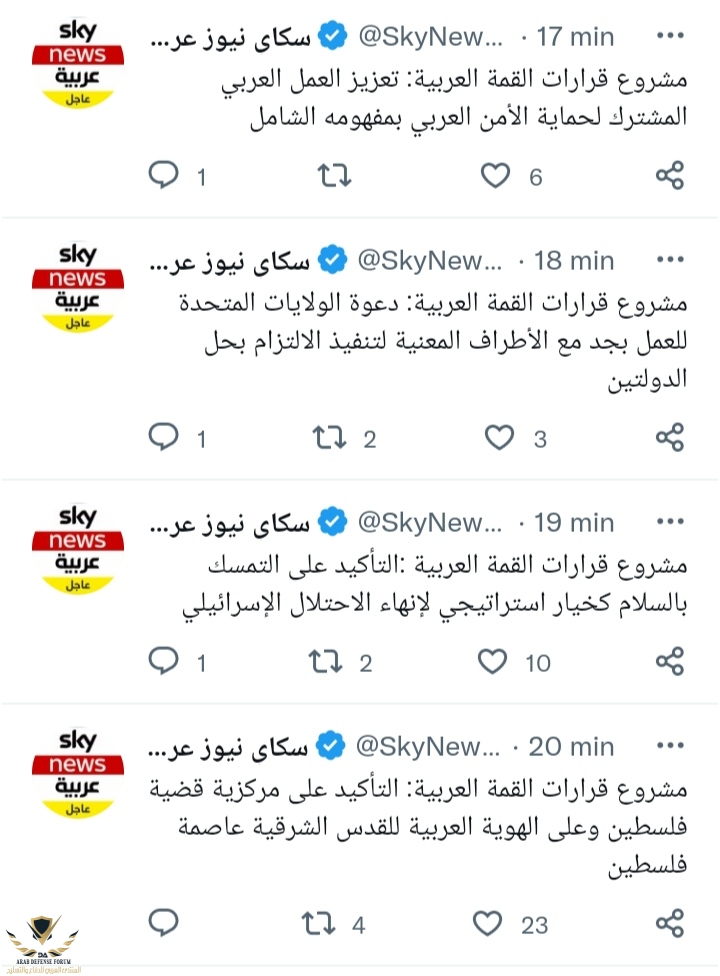Share the tweet posted 19 min ago

point(669,661)
